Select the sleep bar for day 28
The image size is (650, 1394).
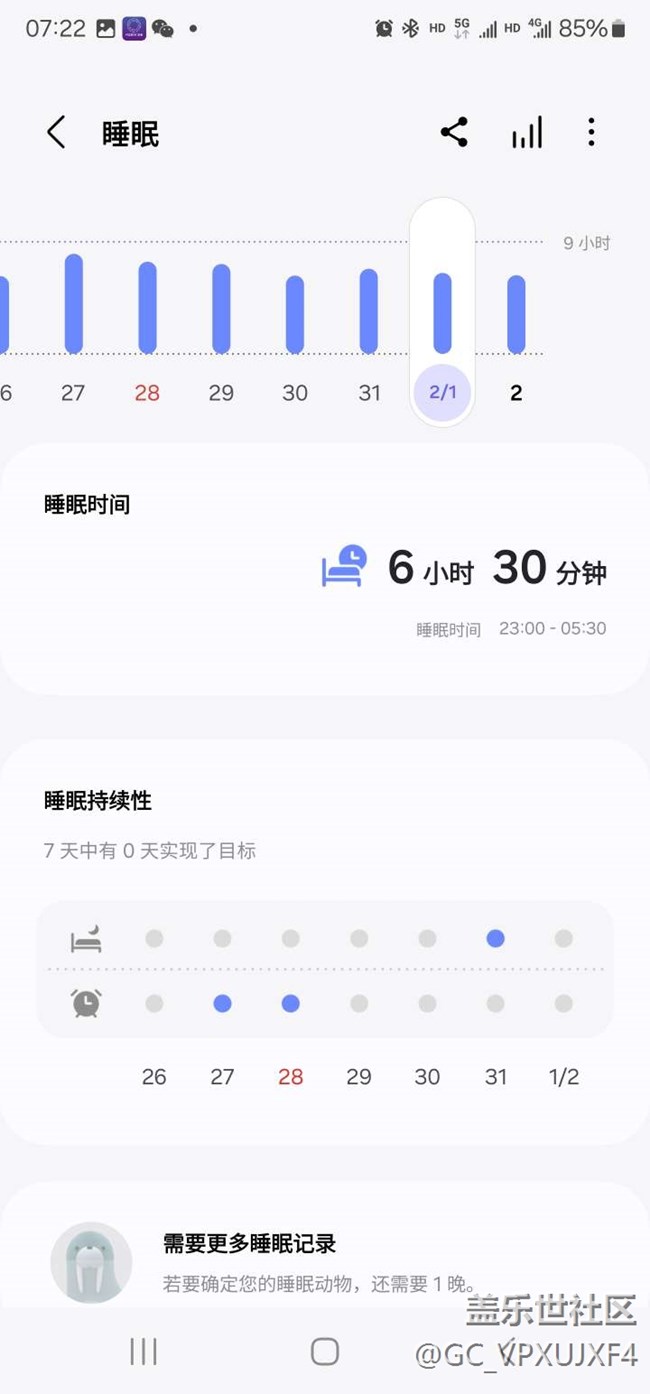[x=147, y=307]
